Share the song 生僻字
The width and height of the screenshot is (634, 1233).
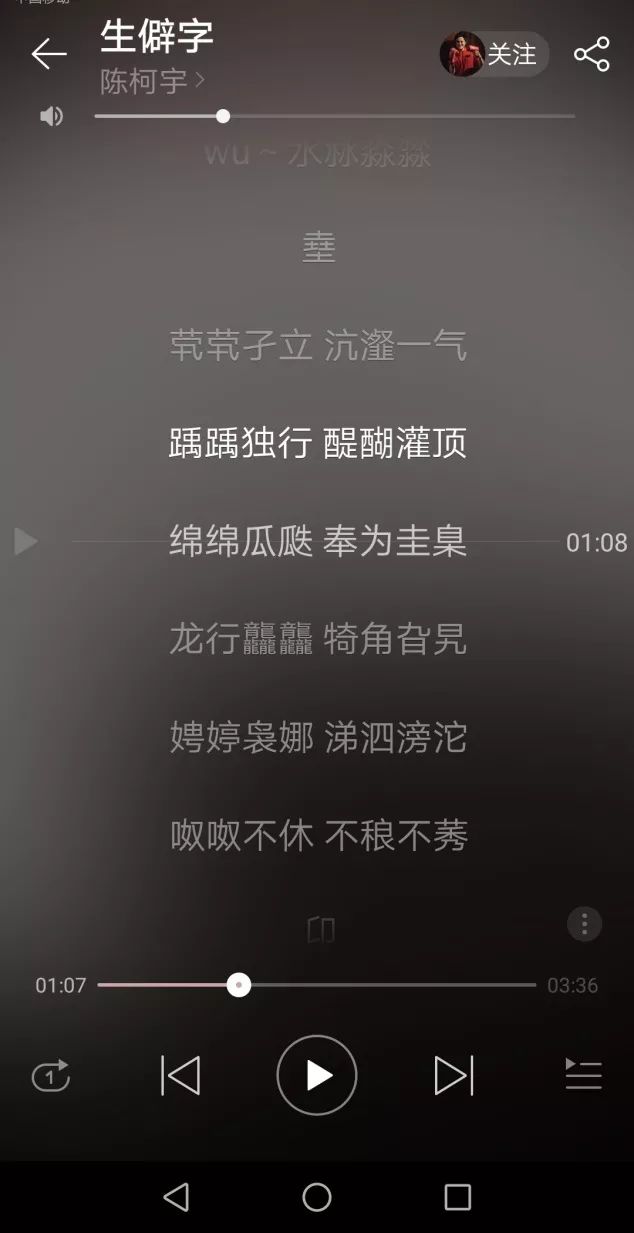[x=591, y=54]
